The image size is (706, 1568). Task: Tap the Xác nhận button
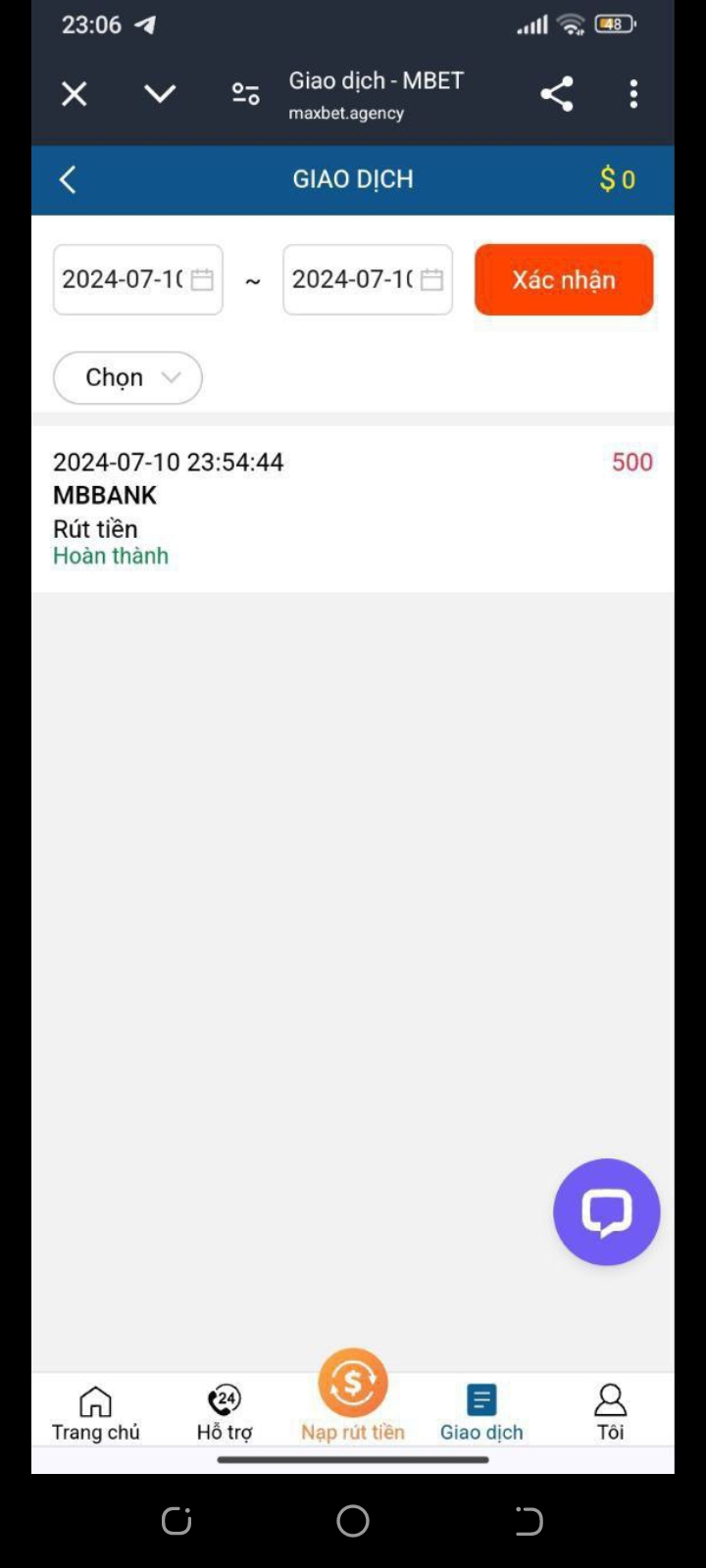564,279
